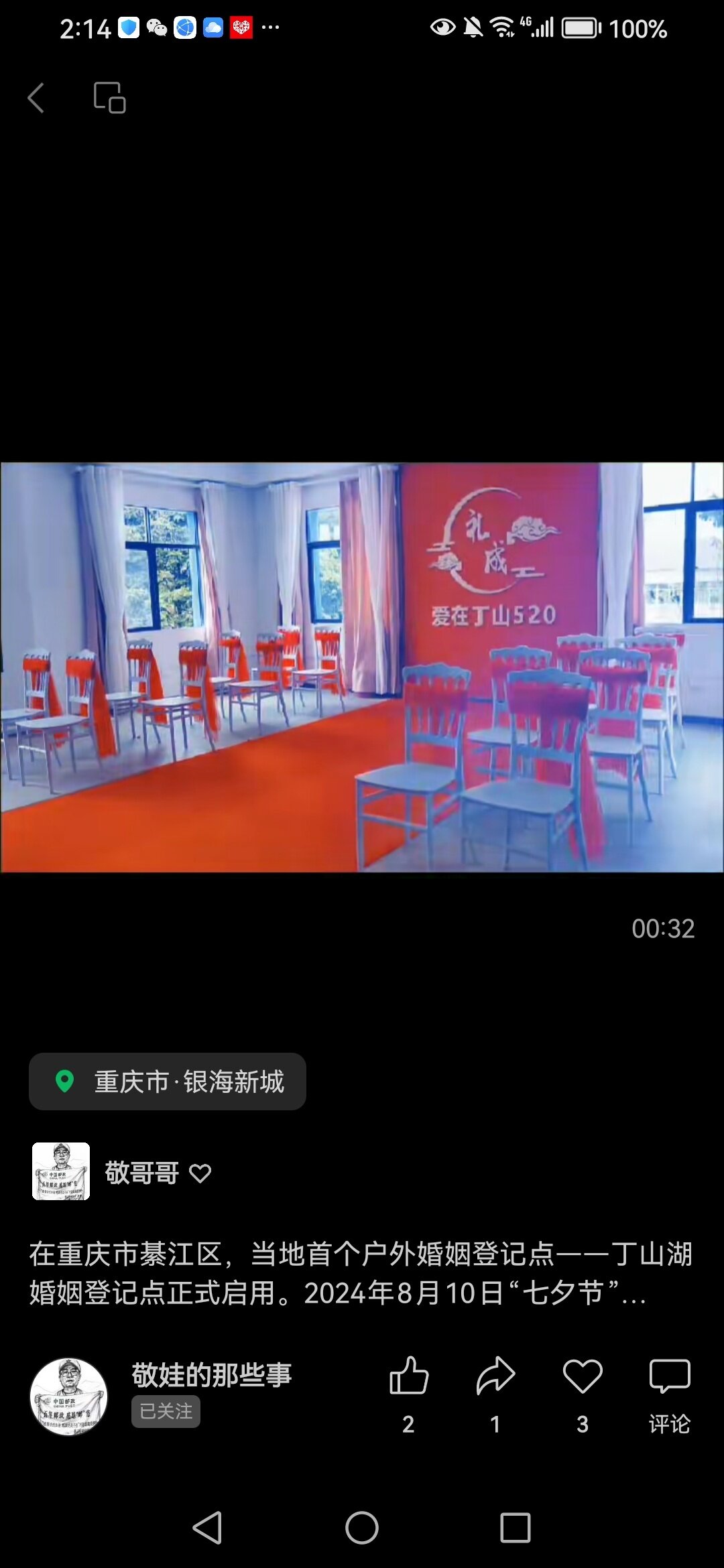Image resolution: width=724 pixels, height=1568 pixels.
Task: Open recent apps from navigation bar
Action: [x=516, y=1528]
